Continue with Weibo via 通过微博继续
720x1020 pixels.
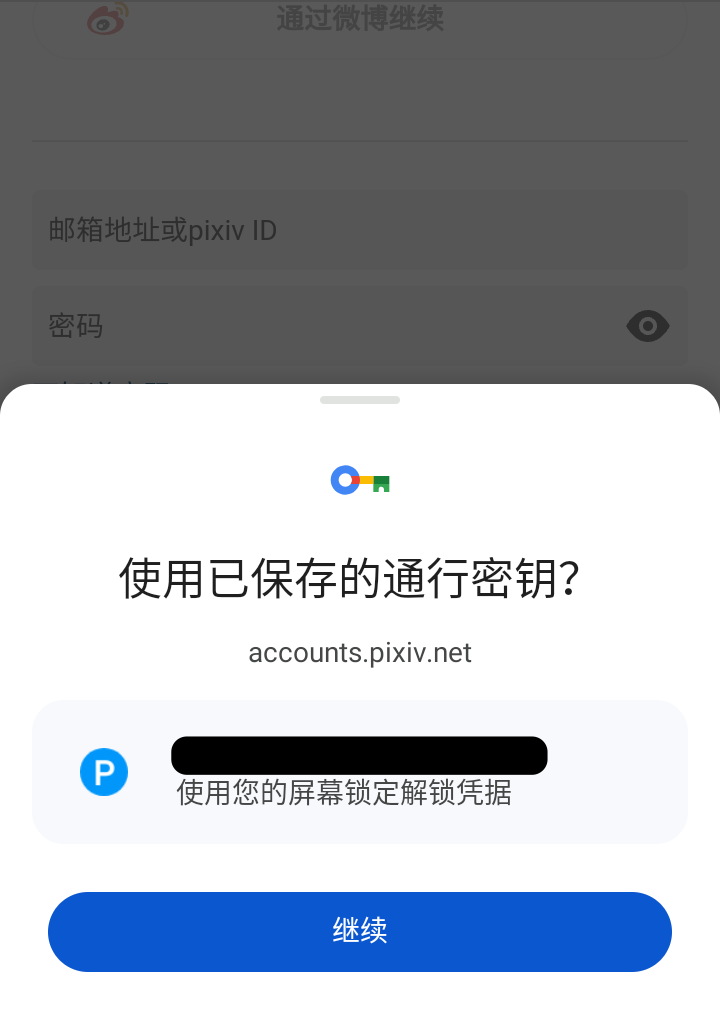tap(360, 20)
